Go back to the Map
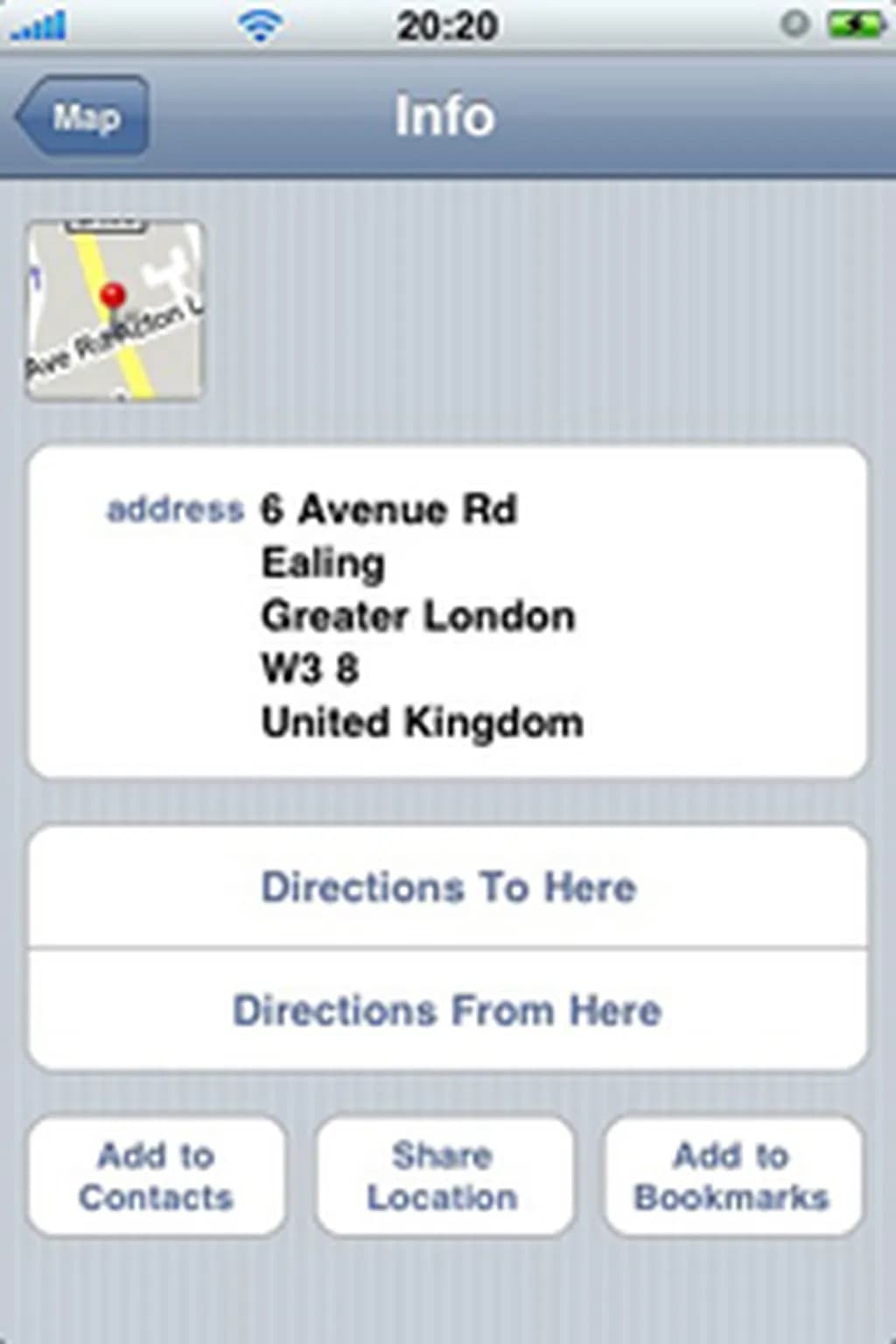896x1344 pixels. click(x=83, y=116)
